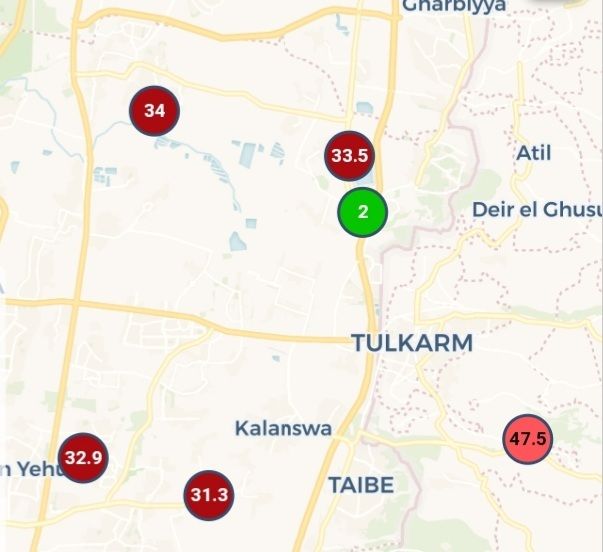Screen dimensions: 603x552
Task: Open the 32.9 marker details
Action: [83, 458]
